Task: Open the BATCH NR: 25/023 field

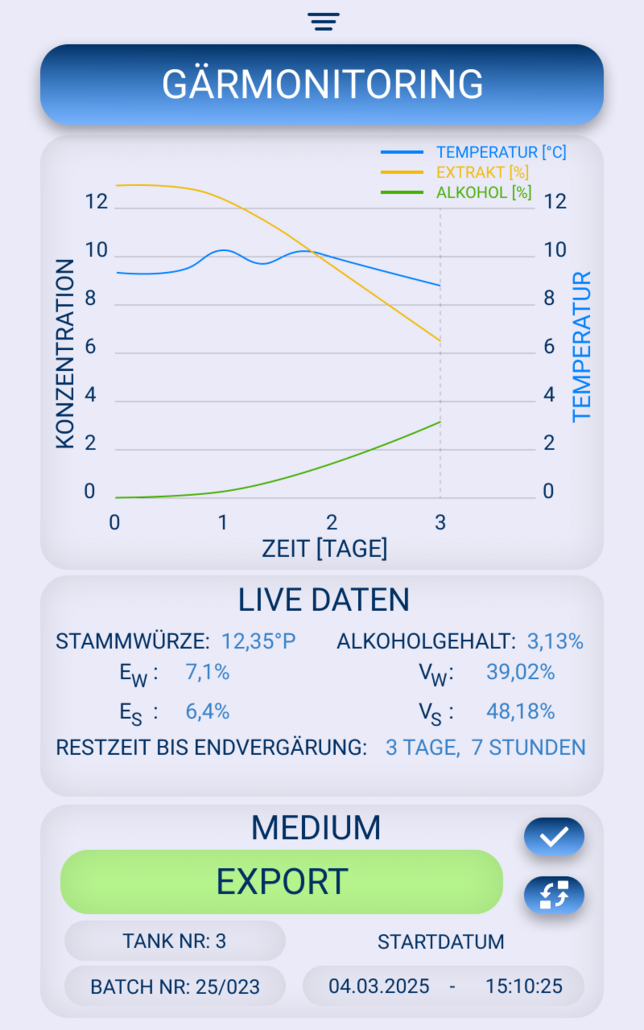Action: tap(175, 986)
